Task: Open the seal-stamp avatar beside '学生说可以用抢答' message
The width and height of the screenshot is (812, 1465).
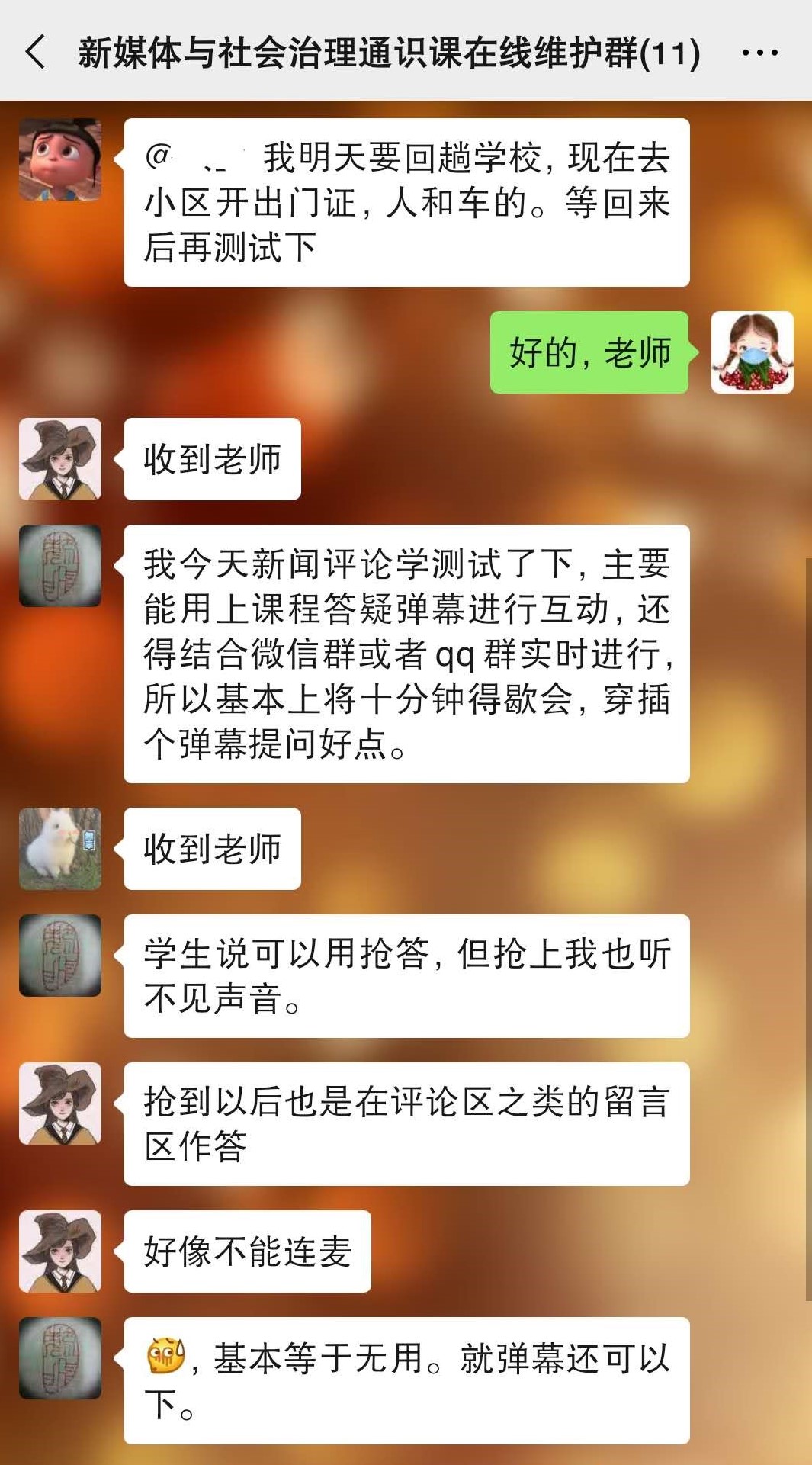Action: point(60,956)
